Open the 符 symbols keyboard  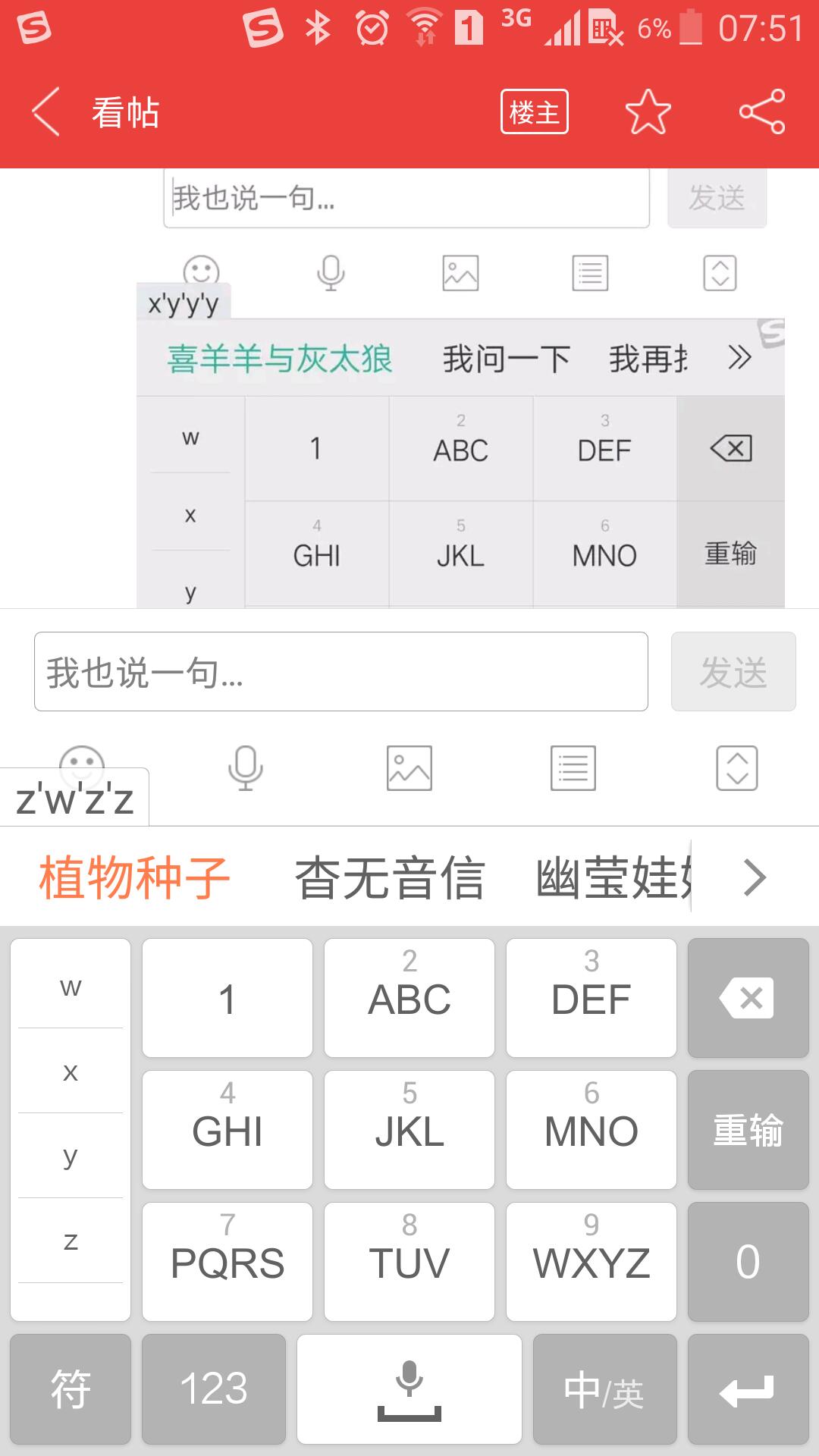coord(71,1390)
